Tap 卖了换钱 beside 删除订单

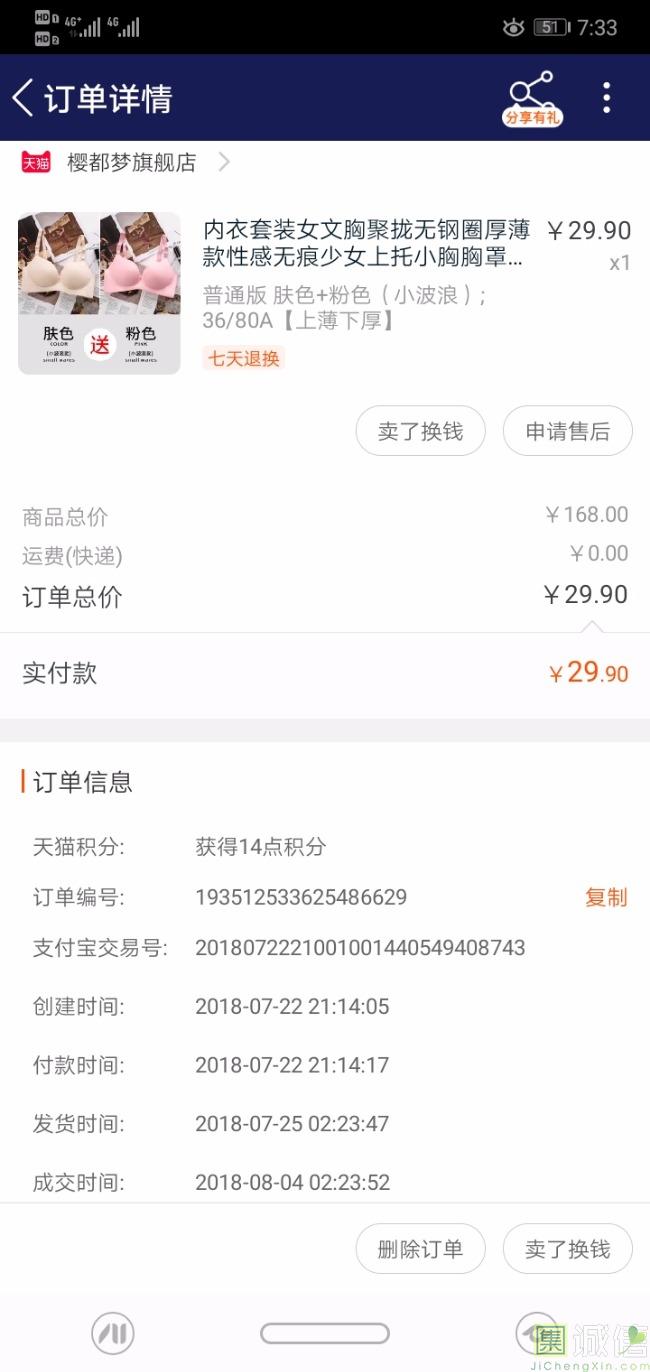[567, 1249]
